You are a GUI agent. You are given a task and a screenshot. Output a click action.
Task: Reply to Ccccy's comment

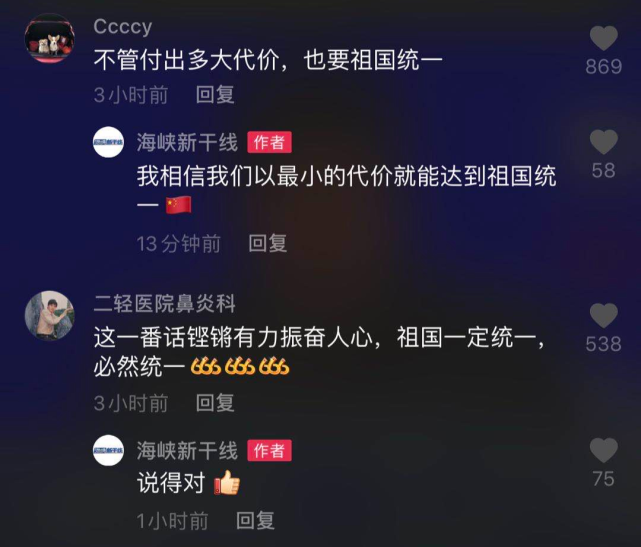215,95
